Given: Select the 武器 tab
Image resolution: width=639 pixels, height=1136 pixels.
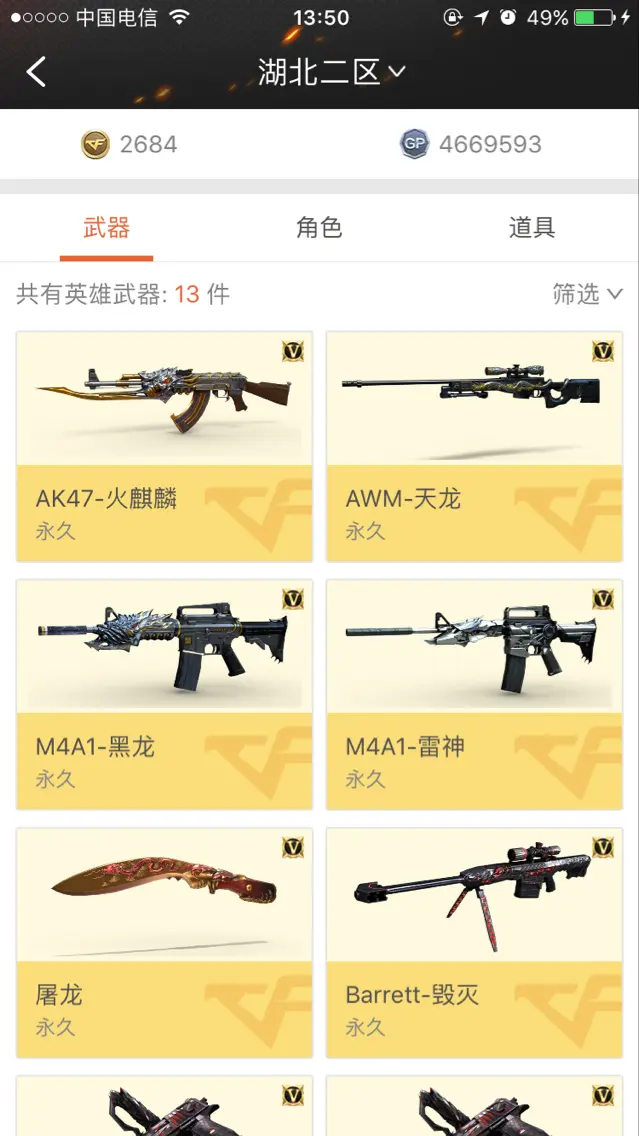Looking at the screenshot, I should (x=106, y=228).
